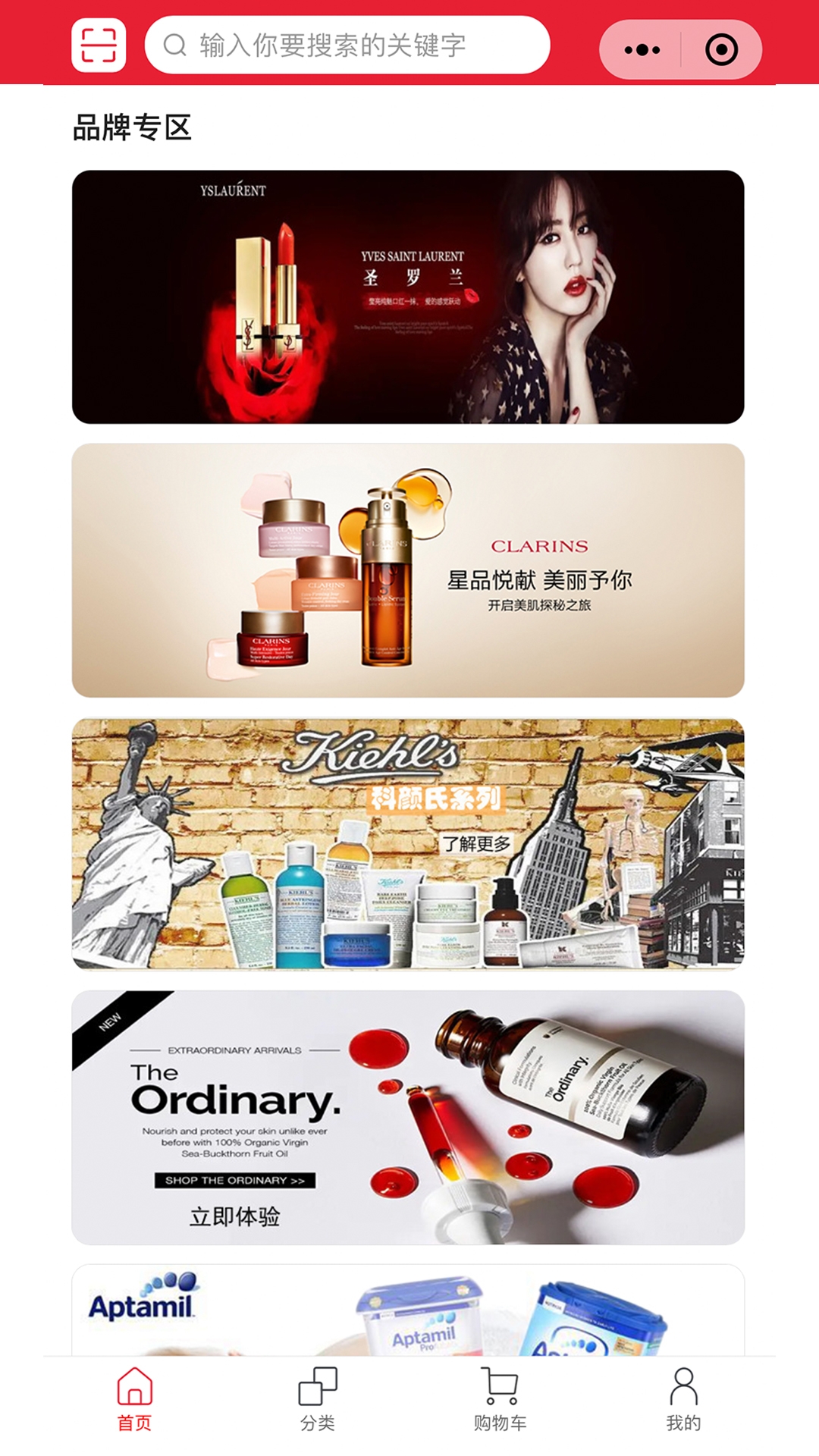
Task: Tap the keyword search box
Action: click(347, 45)
